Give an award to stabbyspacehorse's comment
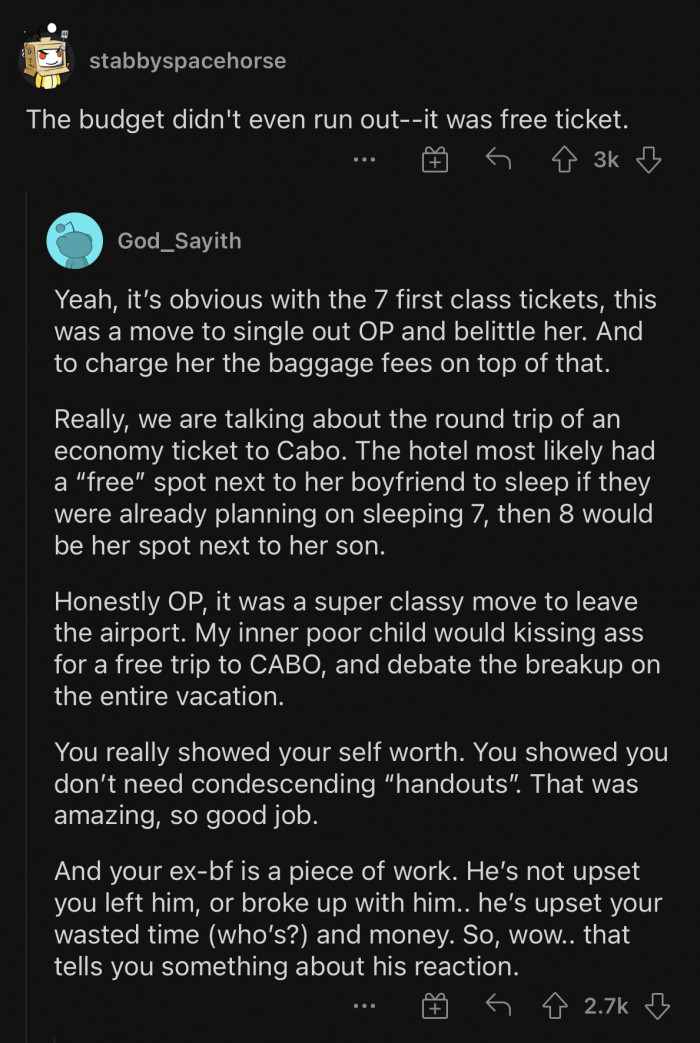This screenshot has width=700, height=1043. [434, 159]
